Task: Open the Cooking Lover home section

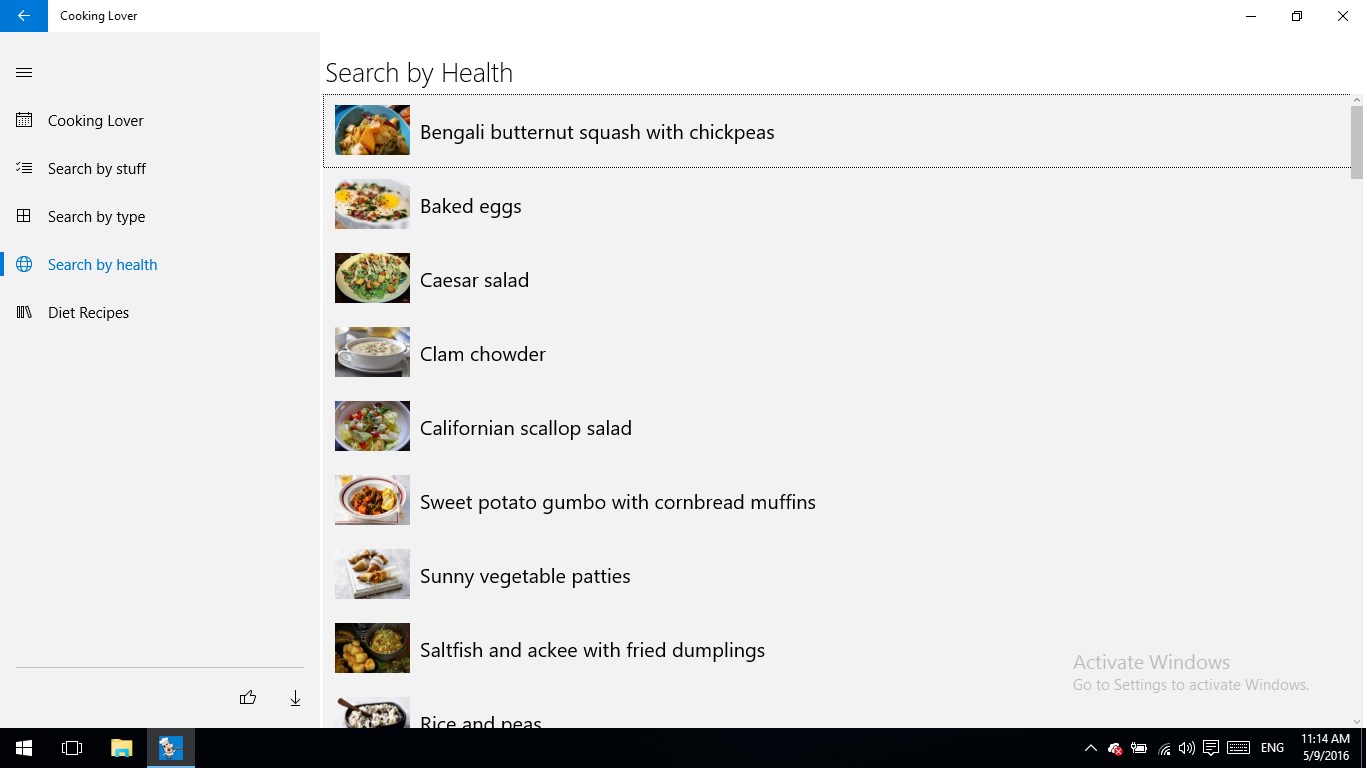Action: point(95,120)
